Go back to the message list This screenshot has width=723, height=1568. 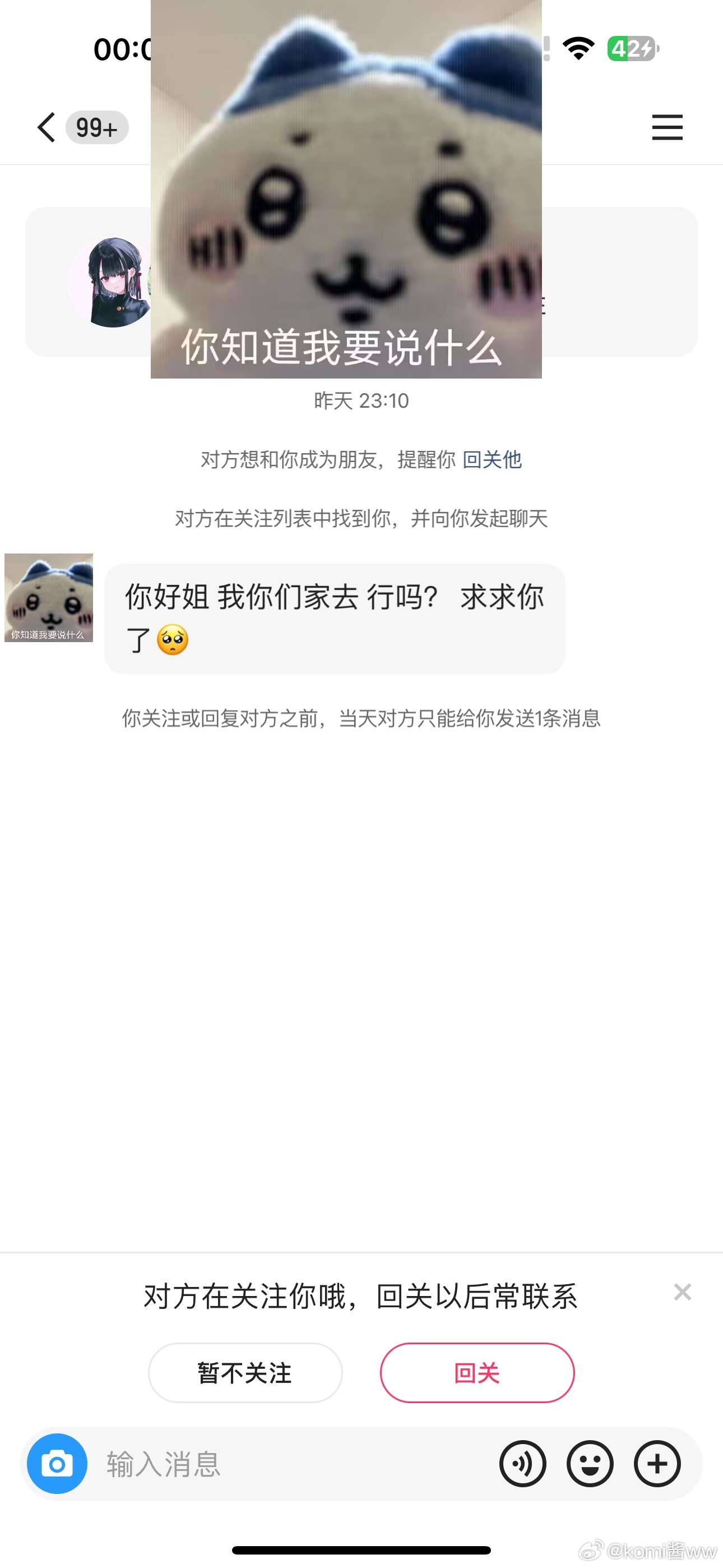coord(47,127)
